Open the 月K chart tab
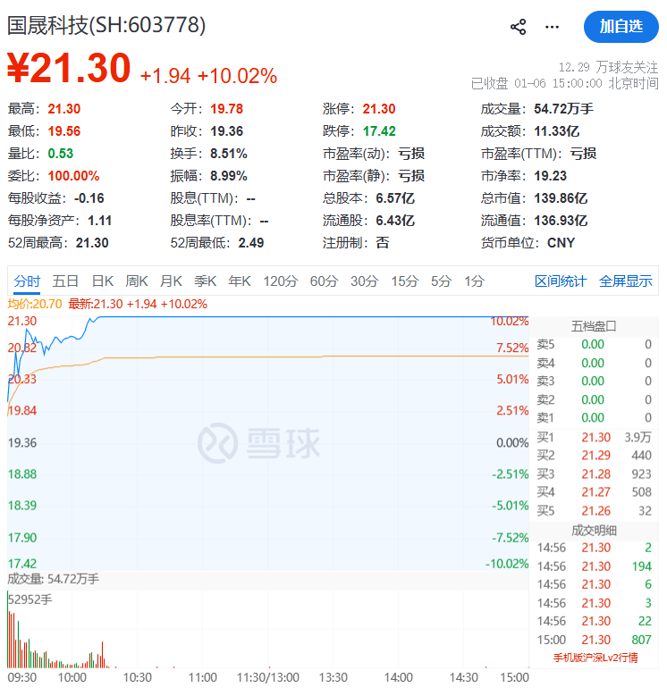Screen dimensions: 667x696 point(171,281)
